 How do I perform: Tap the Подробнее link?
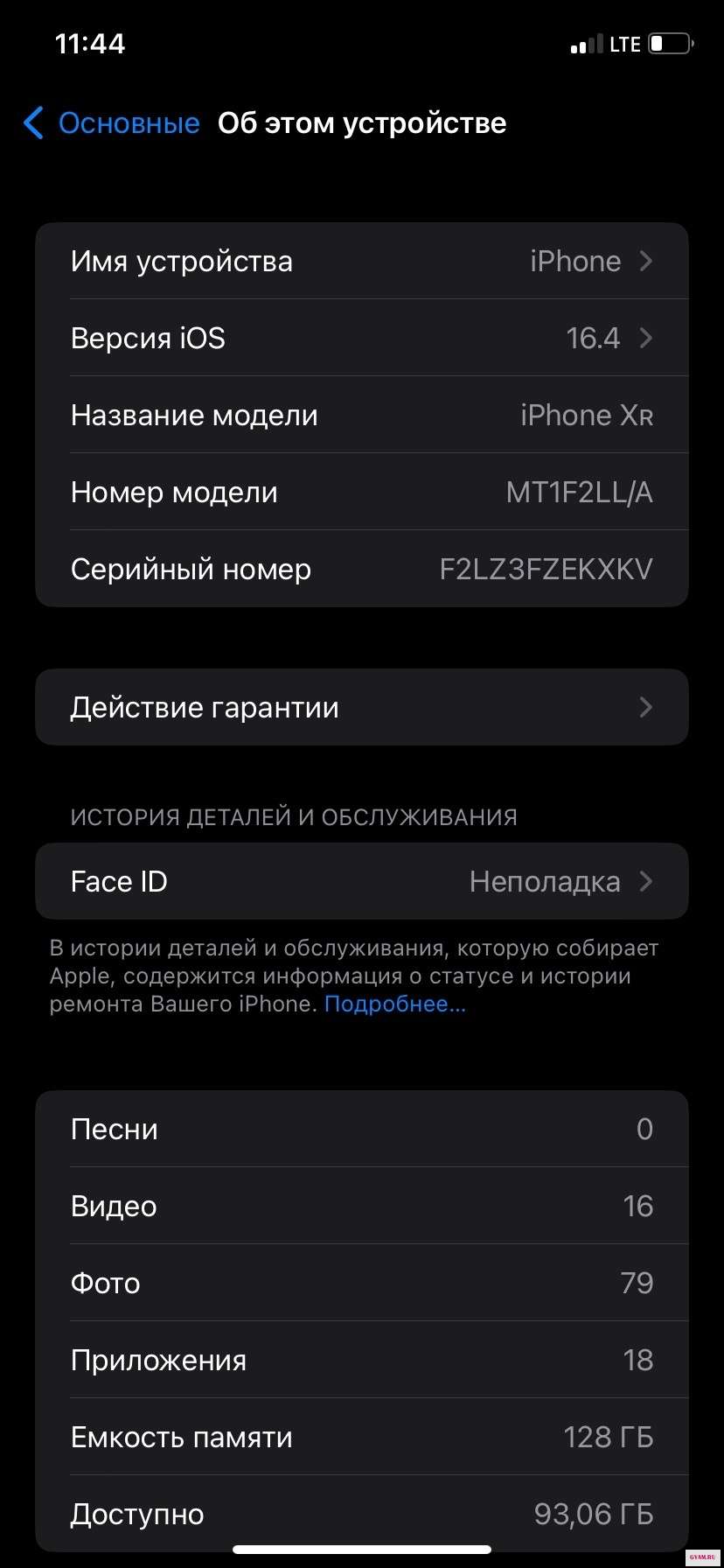click(x=394, y=1004)
